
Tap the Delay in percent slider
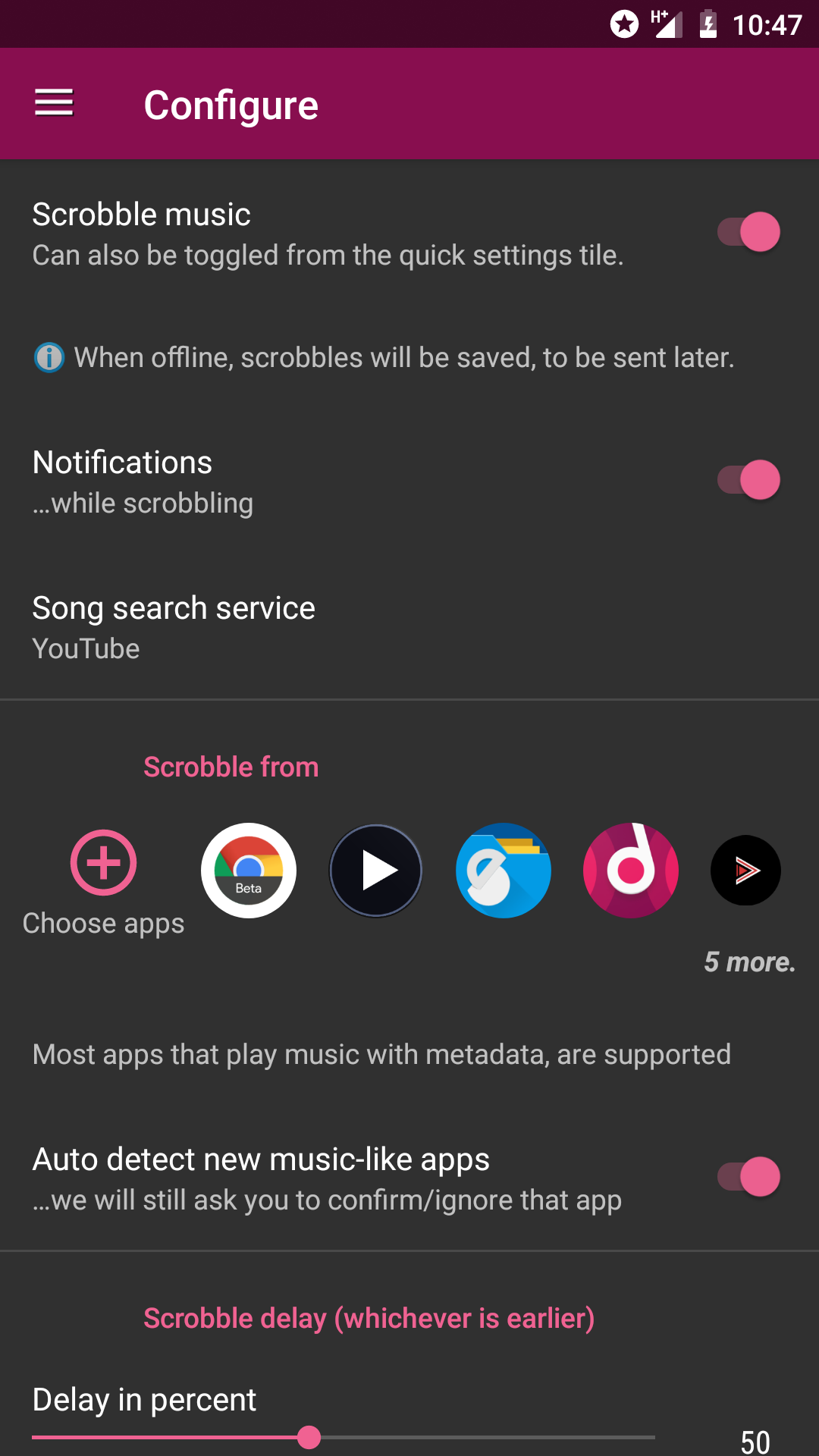coord(344,1437)
